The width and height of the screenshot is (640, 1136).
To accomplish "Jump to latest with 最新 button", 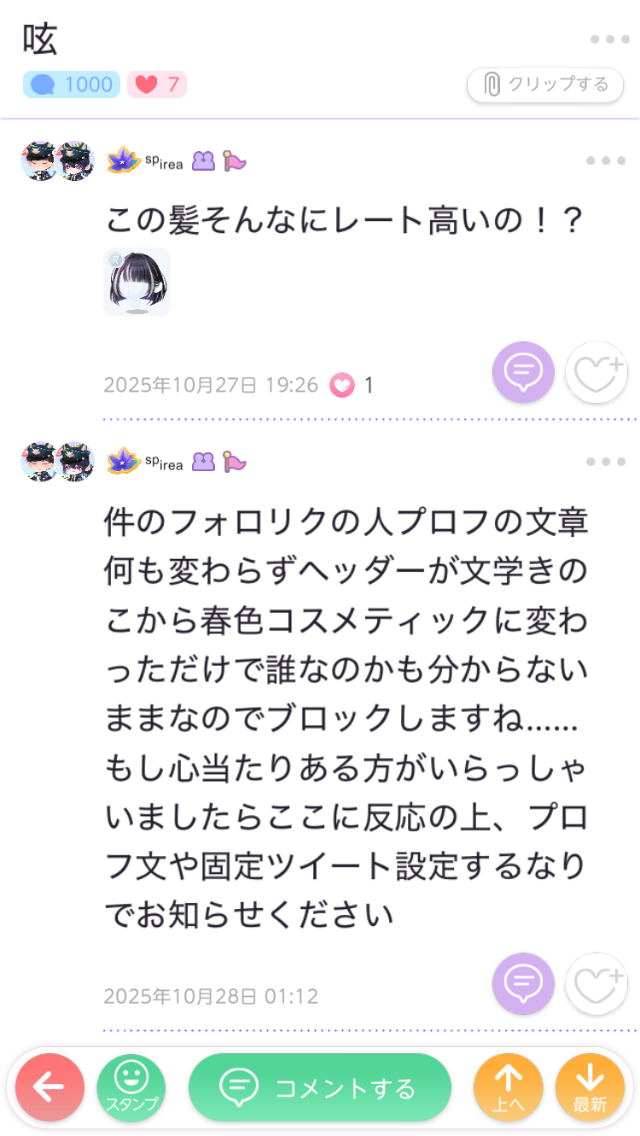I will pos(590,1089).
